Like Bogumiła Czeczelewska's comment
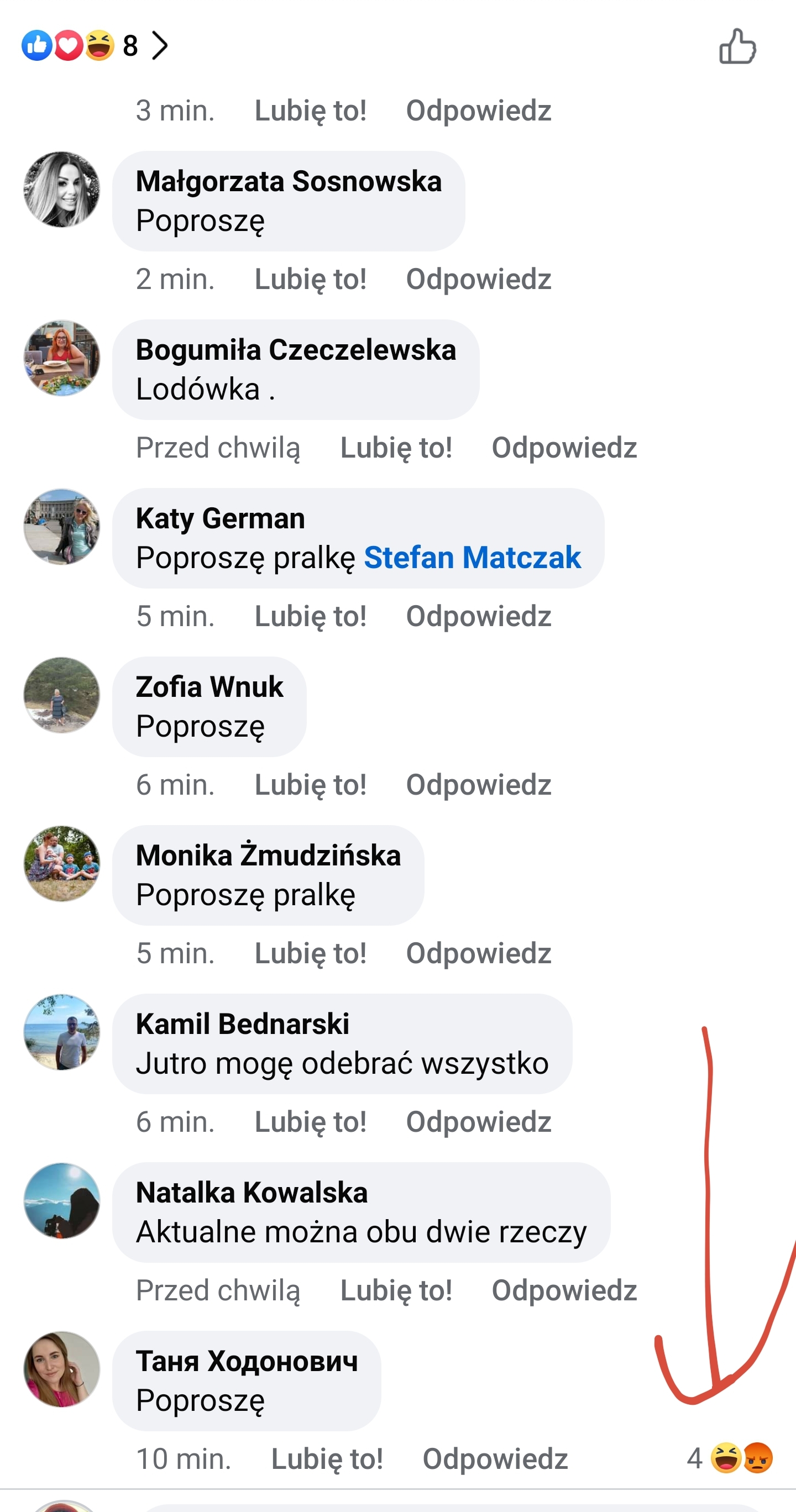 pos(396,448)
